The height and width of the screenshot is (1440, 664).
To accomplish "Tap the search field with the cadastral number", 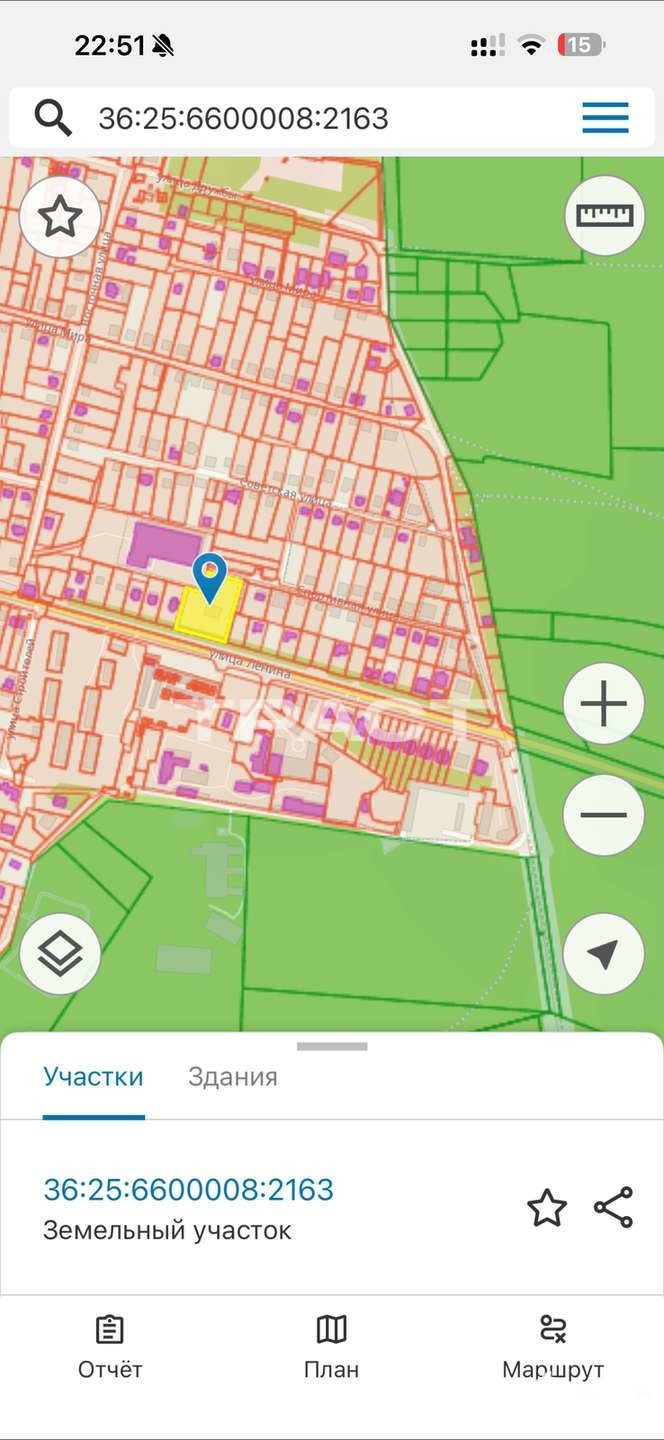I will [300, 119].
